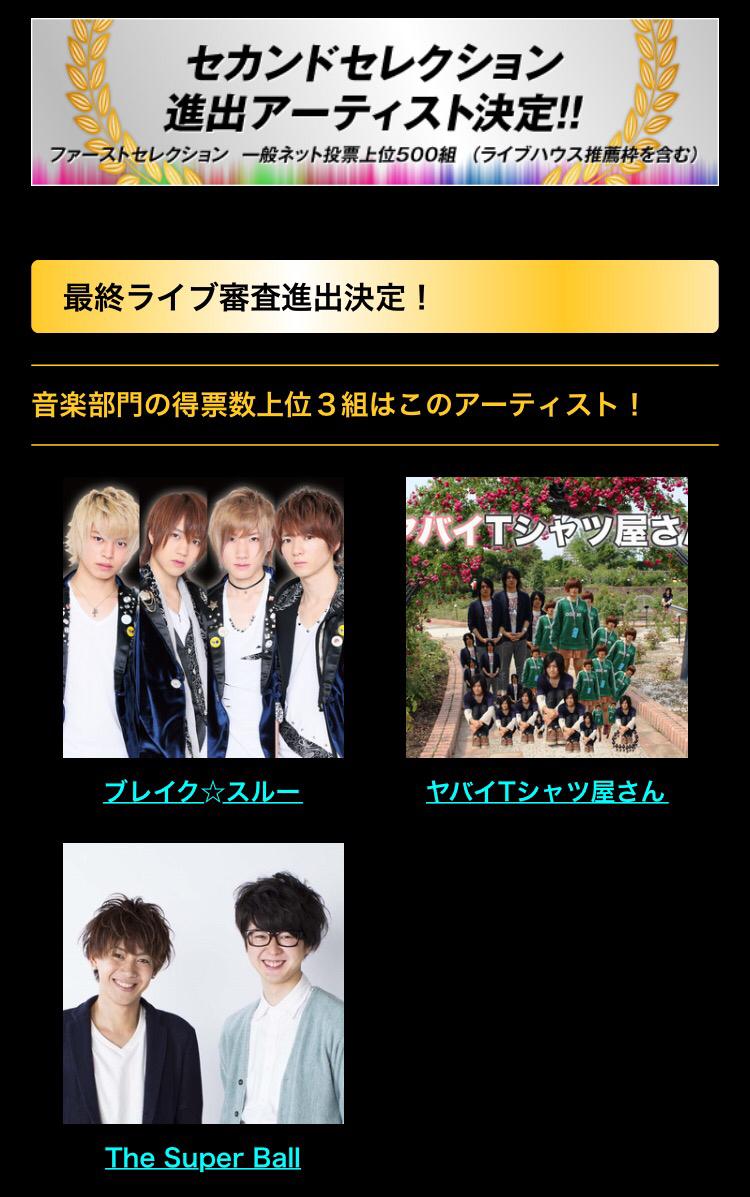Tap The Super Ball duo photo
This screenshot has width=750, height=1197.
click(203, 983)
